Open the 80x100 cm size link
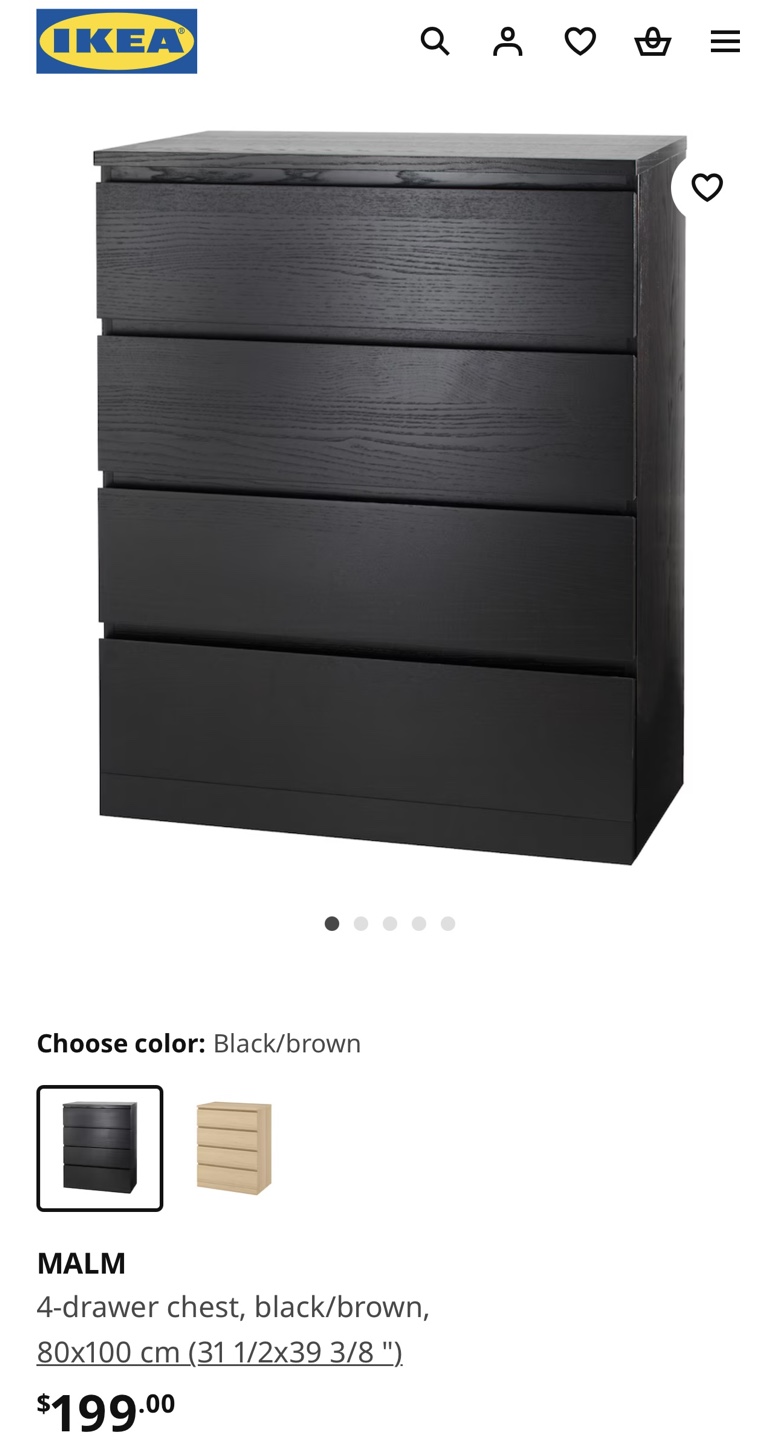Viewport: 780px width, 1440px height. [219, 1352]
